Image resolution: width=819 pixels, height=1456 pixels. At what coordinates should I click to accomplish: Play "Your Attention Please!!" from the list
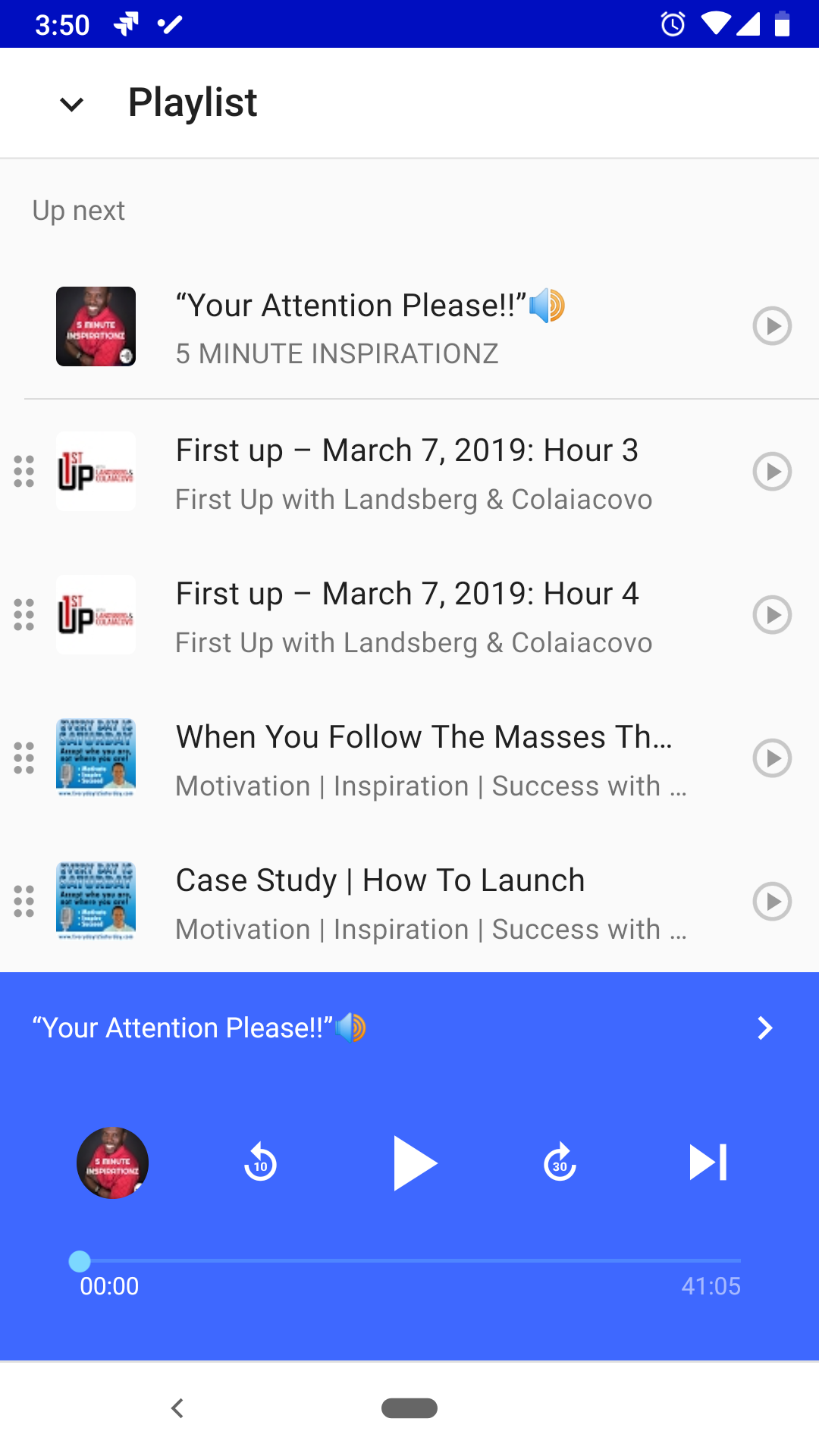[x=772, y=326]
